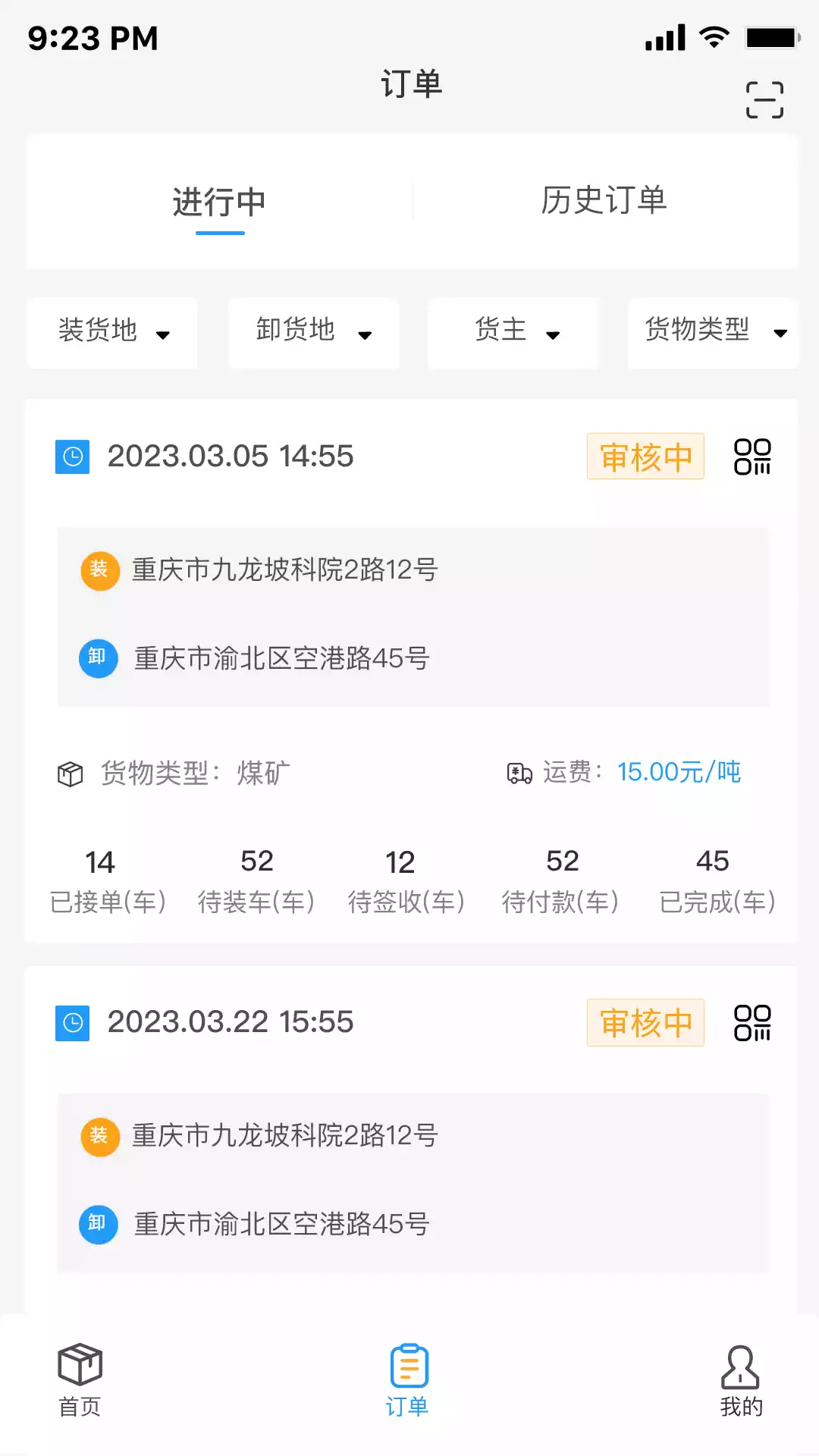
Task: Click the blue freight price 15.00元/吨
Action: pyautogui.click(x=679, y=772)
